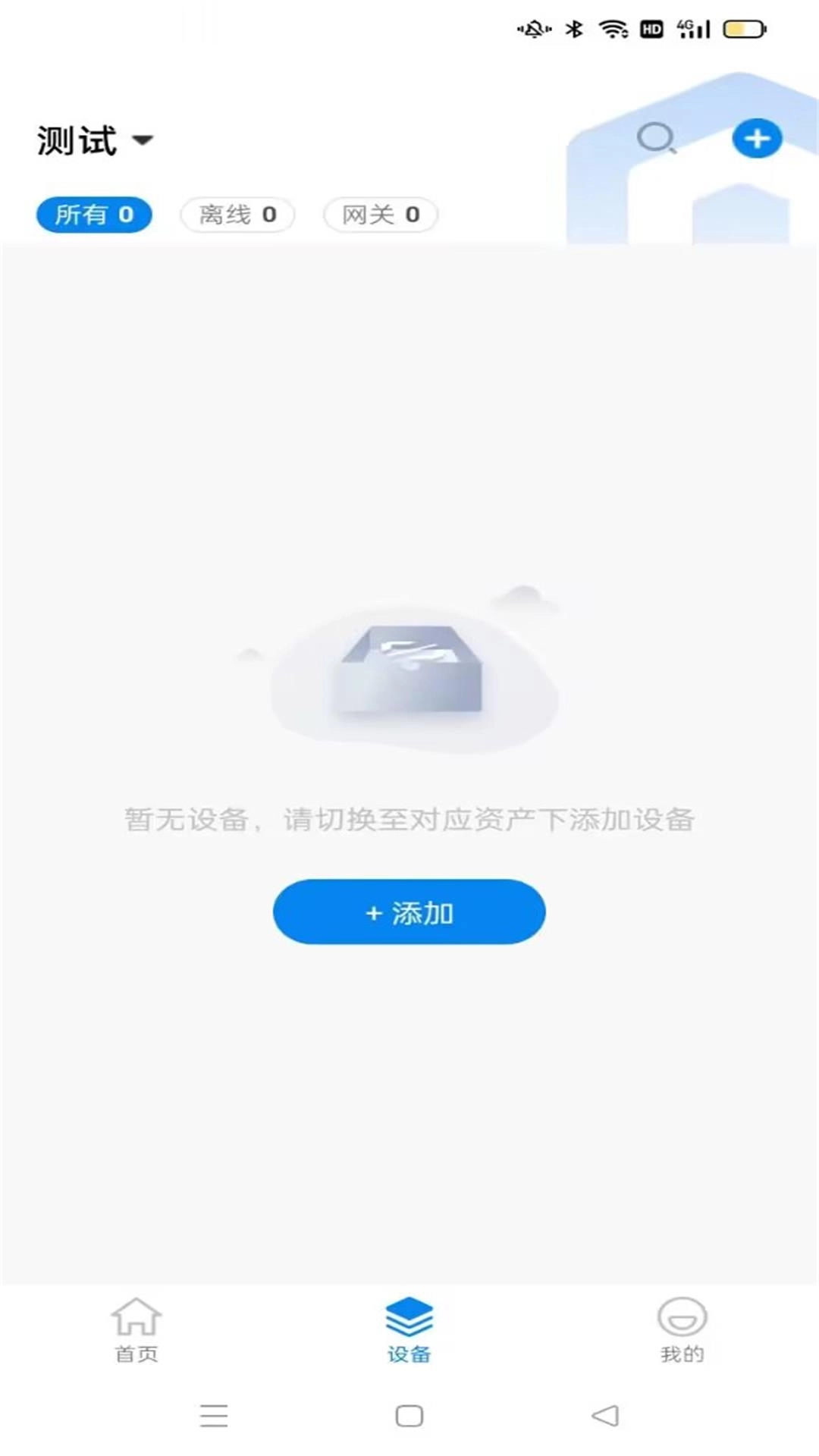Select the 所有 filter to show all devices
819x1456 pixels.
click(x=94, y=214)
